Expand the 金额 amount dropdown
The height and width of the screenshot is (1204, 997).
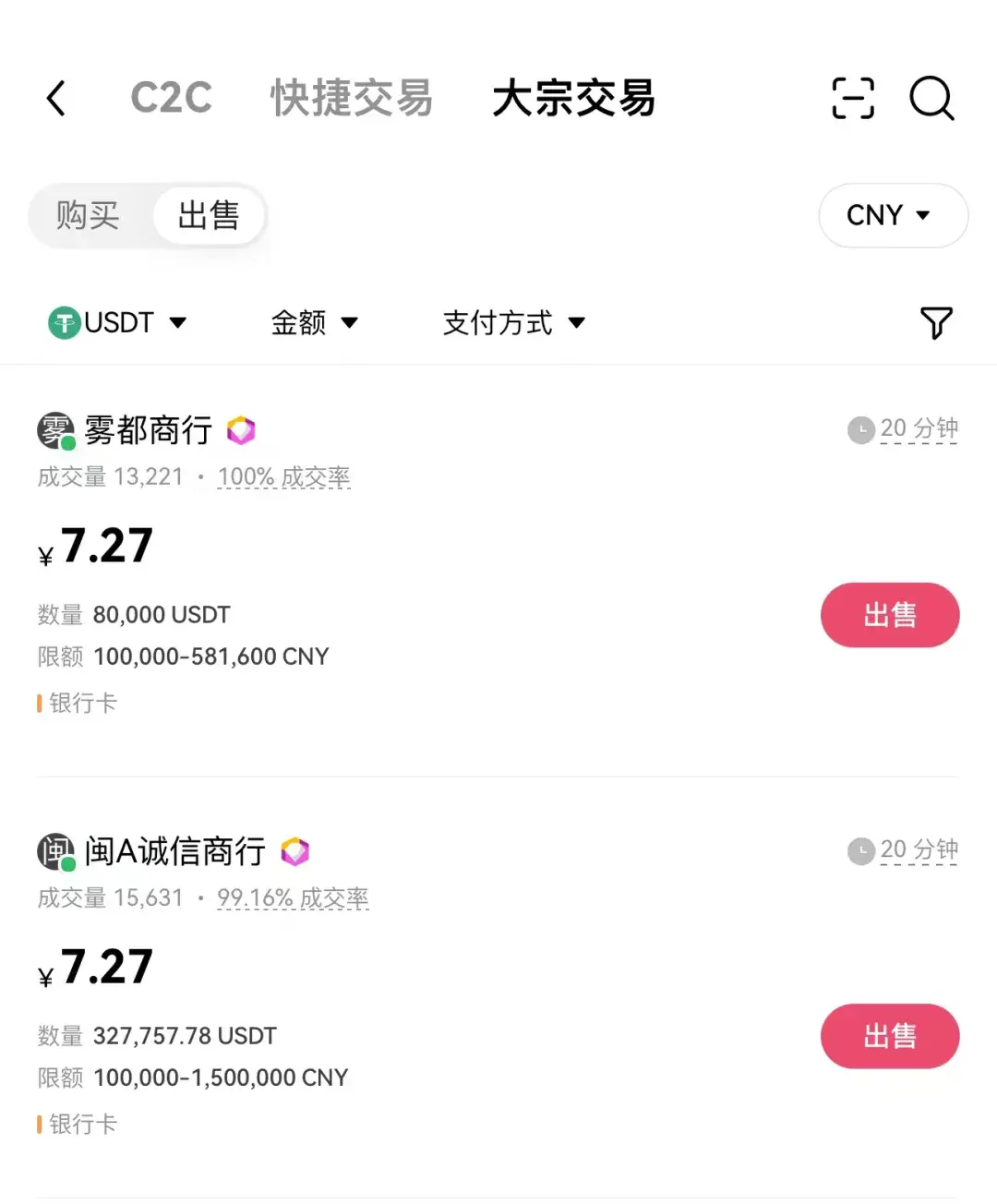(x=315, y=323)
